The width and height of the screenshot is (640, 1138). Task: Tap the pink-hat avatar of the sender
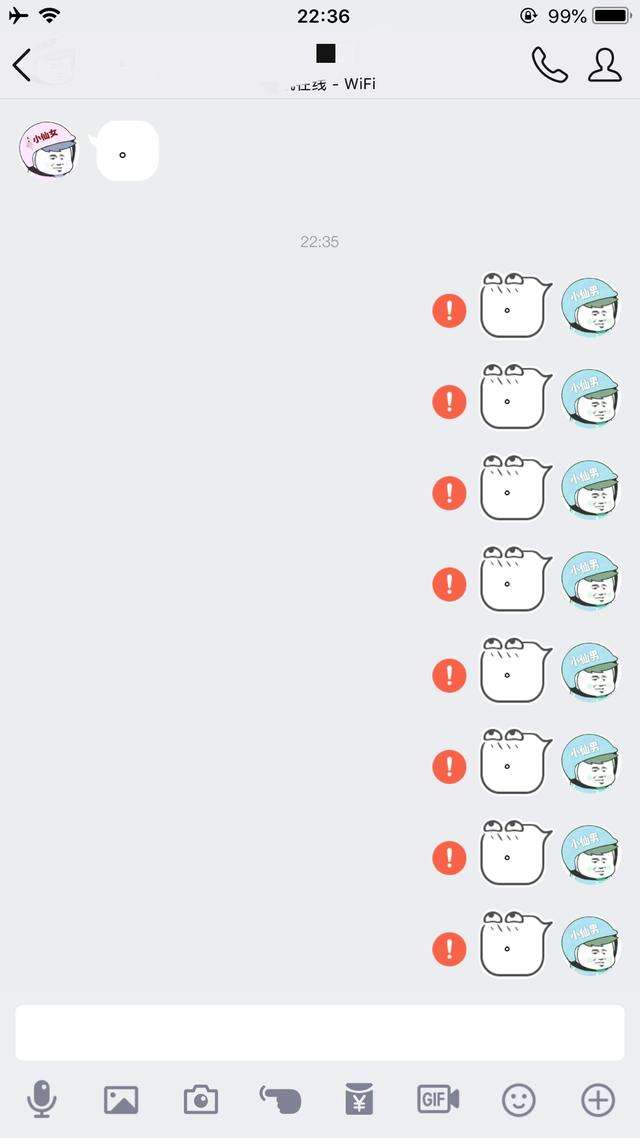[x=45, y=150]
